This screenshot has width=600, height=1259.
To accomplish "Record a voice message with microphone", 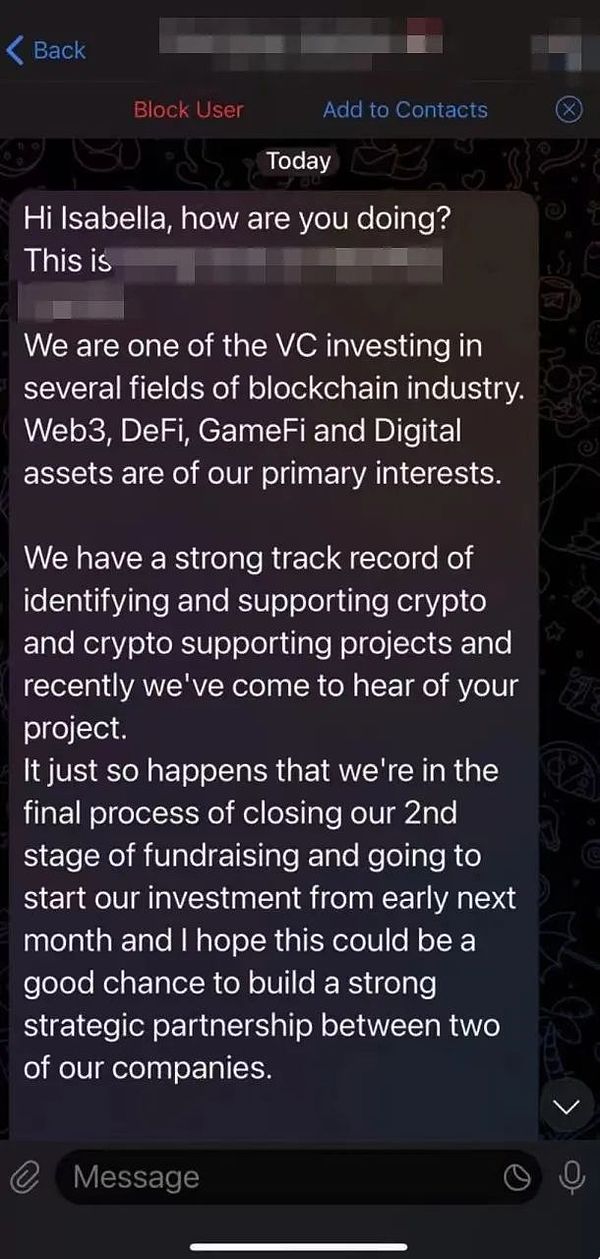I will click(572, 1178).
